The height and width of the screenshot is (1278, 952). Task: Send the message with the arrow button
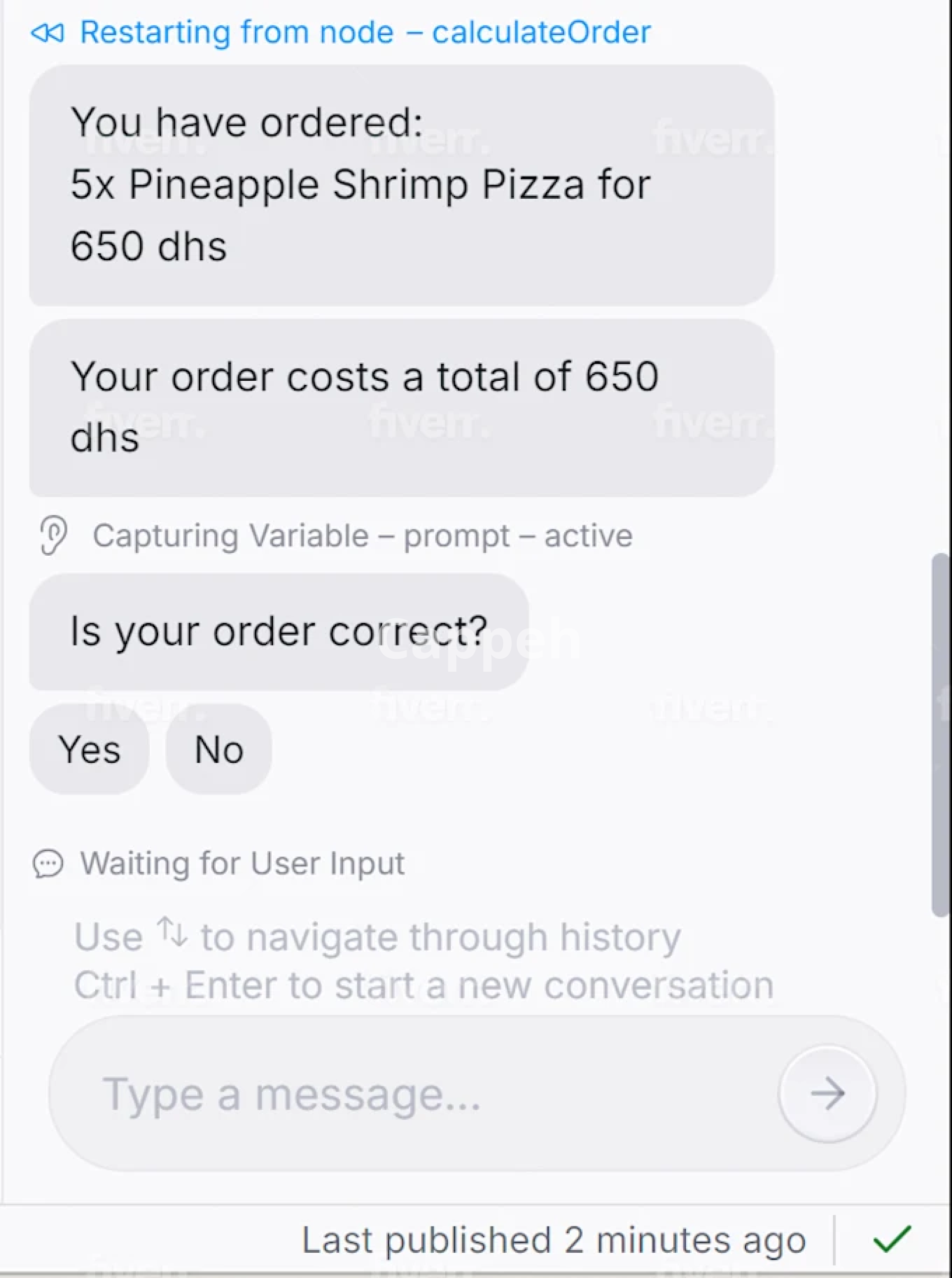point(828,1094)
